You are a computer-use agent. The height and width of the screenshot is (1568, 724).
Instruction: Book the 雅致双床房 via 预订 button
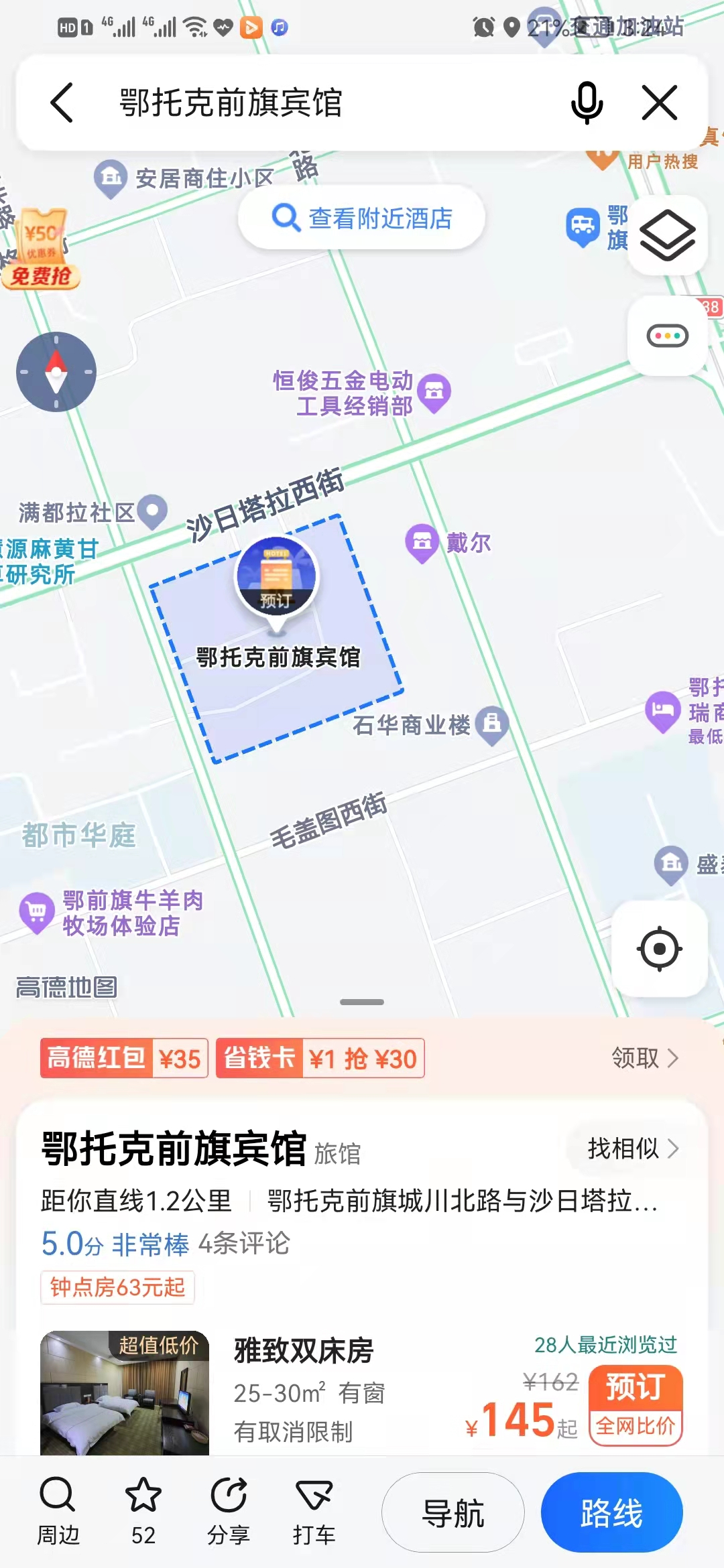pyautogui.click(x=635, y=1386)
